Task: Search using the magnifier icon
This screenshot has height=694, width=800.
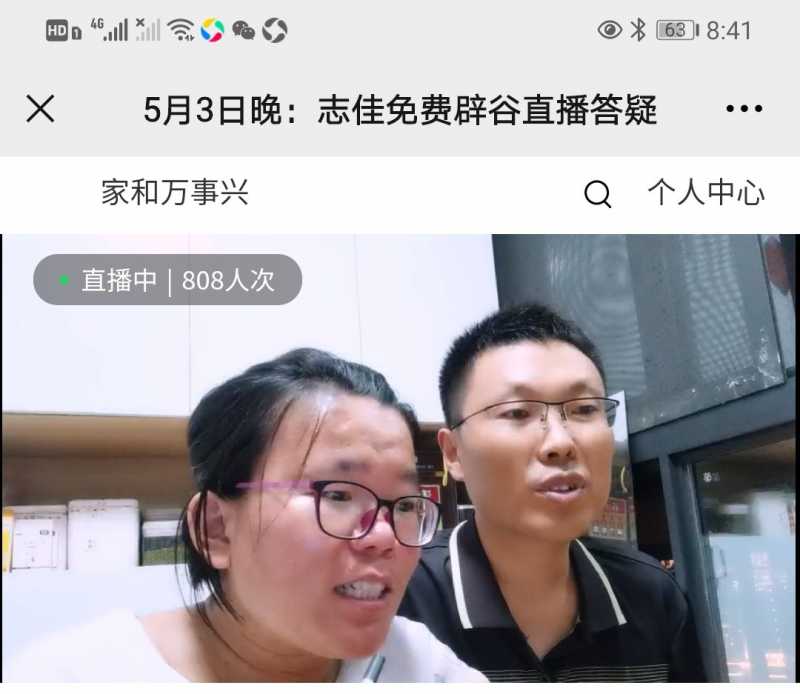Action: click(x=597, y=194)
